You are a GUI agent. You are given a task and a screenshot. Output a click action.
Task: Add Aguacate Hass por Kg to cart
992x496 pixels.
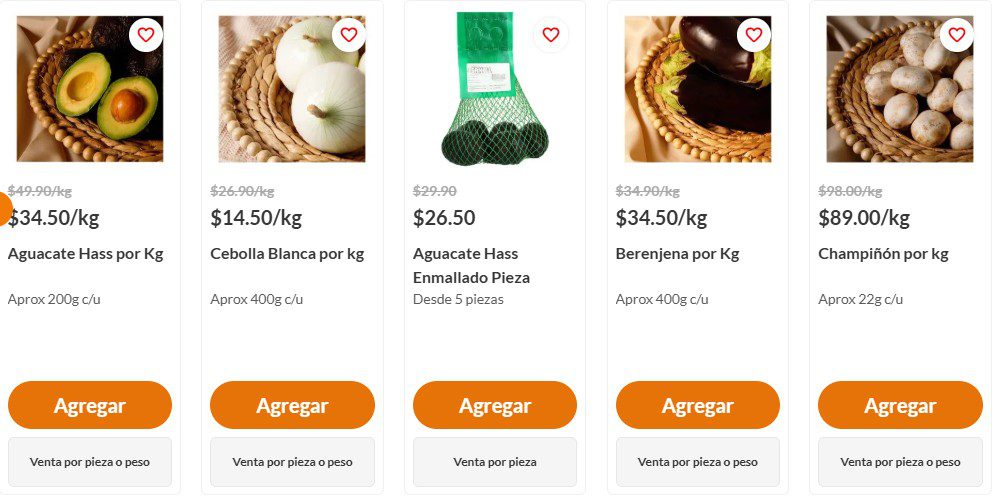(90, 406)
